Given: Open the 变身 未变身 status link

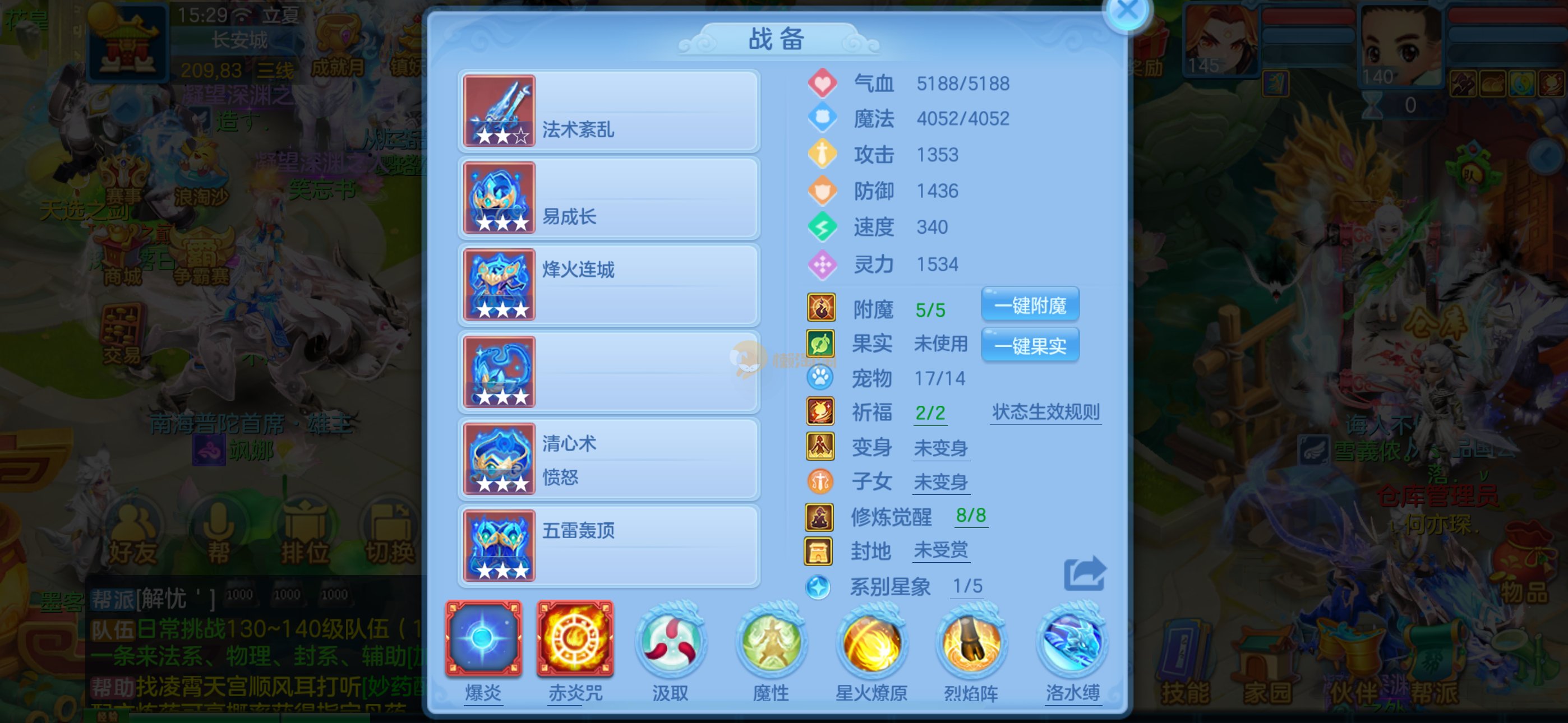Looking at the screenshot, I should click(x=940, y=448).
